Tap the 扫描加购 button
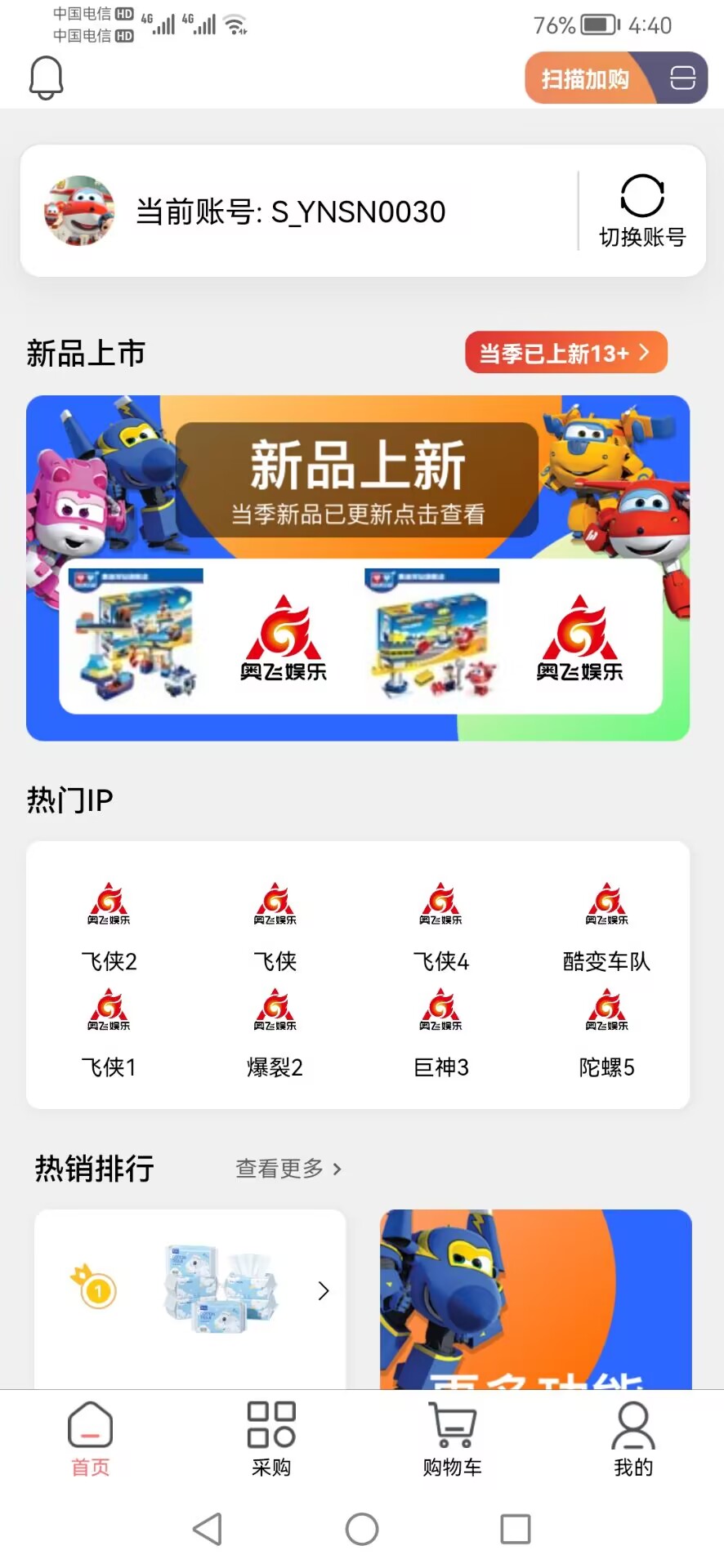 587,78
